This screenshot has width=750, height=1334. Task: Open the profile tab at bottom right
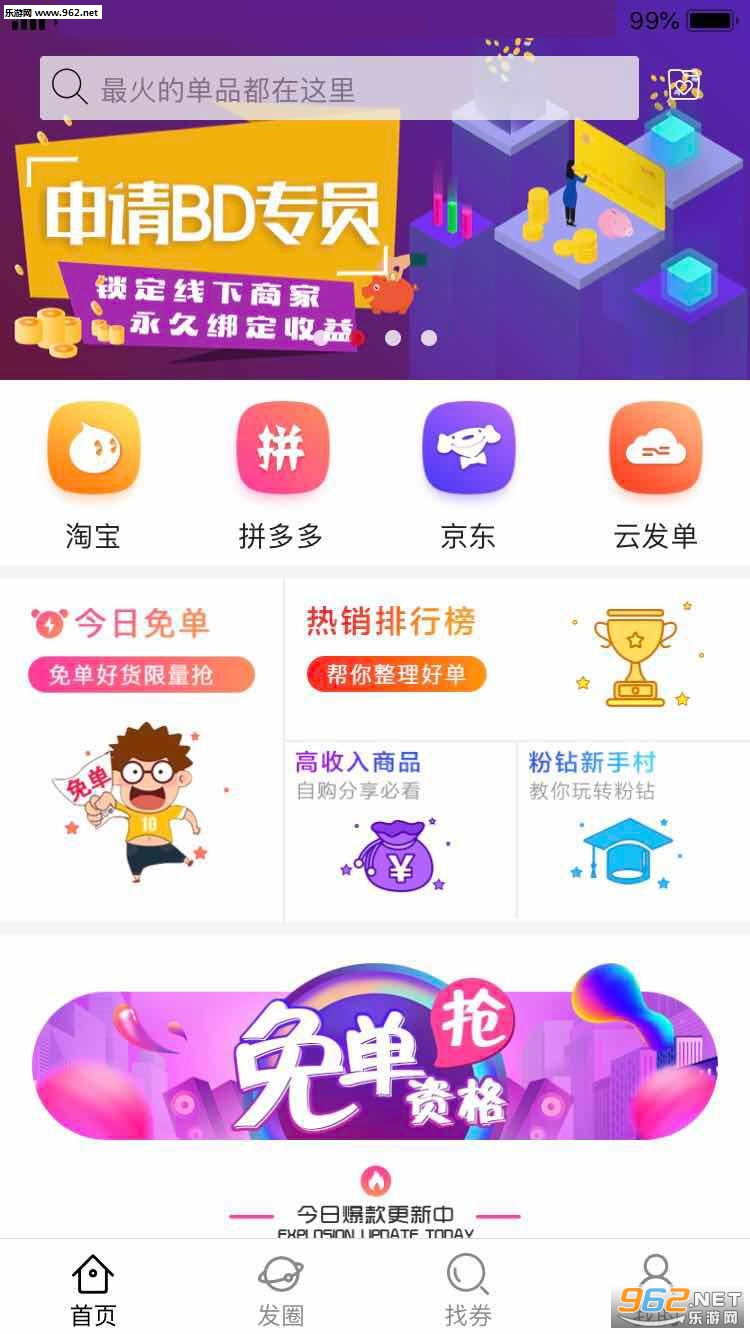point(656,1290)
